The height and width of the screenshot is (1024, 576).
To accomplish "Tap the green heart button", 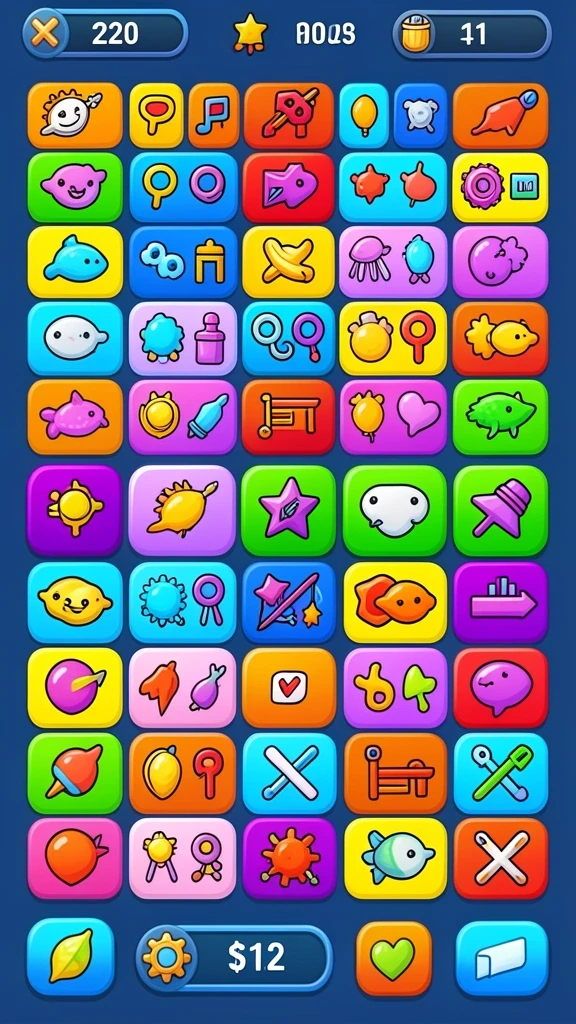I will click(394, 958).
